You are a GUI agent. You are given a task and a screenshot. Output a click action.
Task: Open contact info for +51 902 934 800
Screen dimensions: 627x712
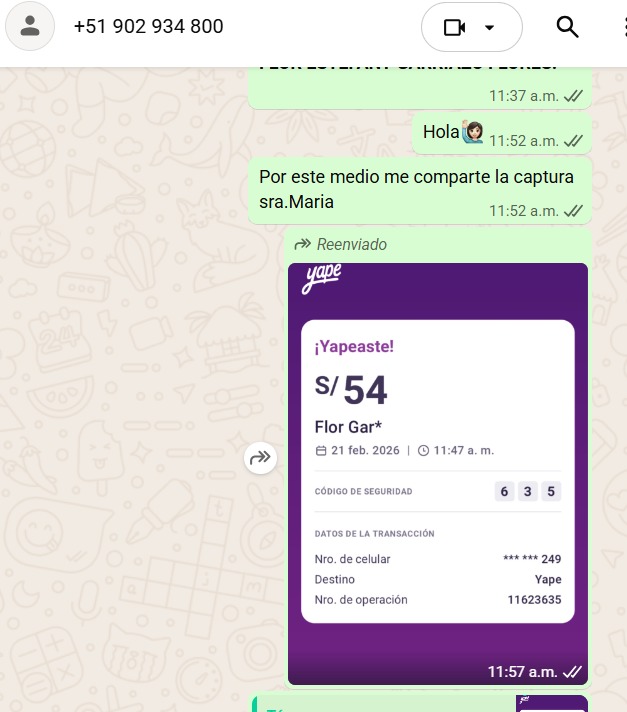pyautogui.click(x=148, y=27)
